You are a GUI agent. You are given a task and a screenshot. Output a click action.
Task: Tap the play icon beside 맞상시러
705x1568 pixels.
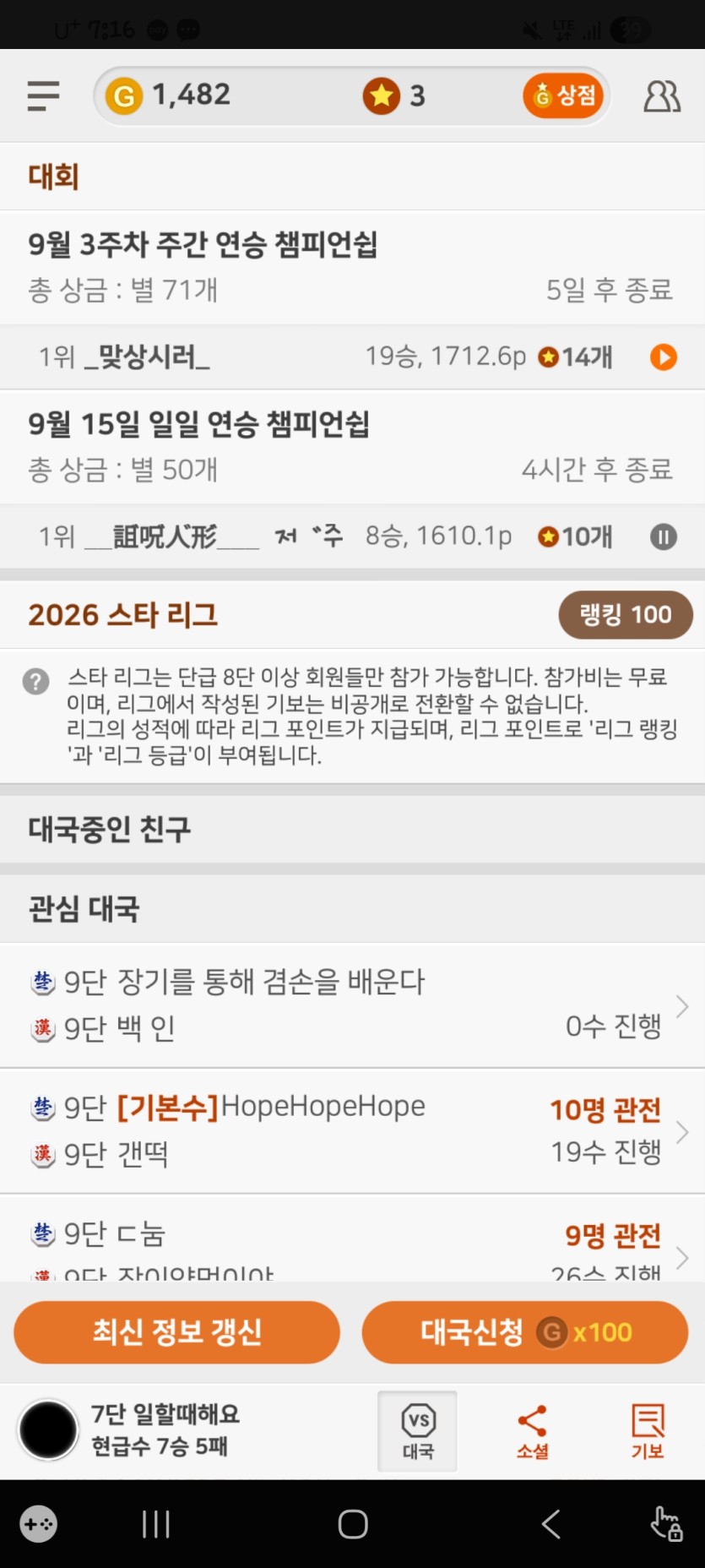(664, 357)
